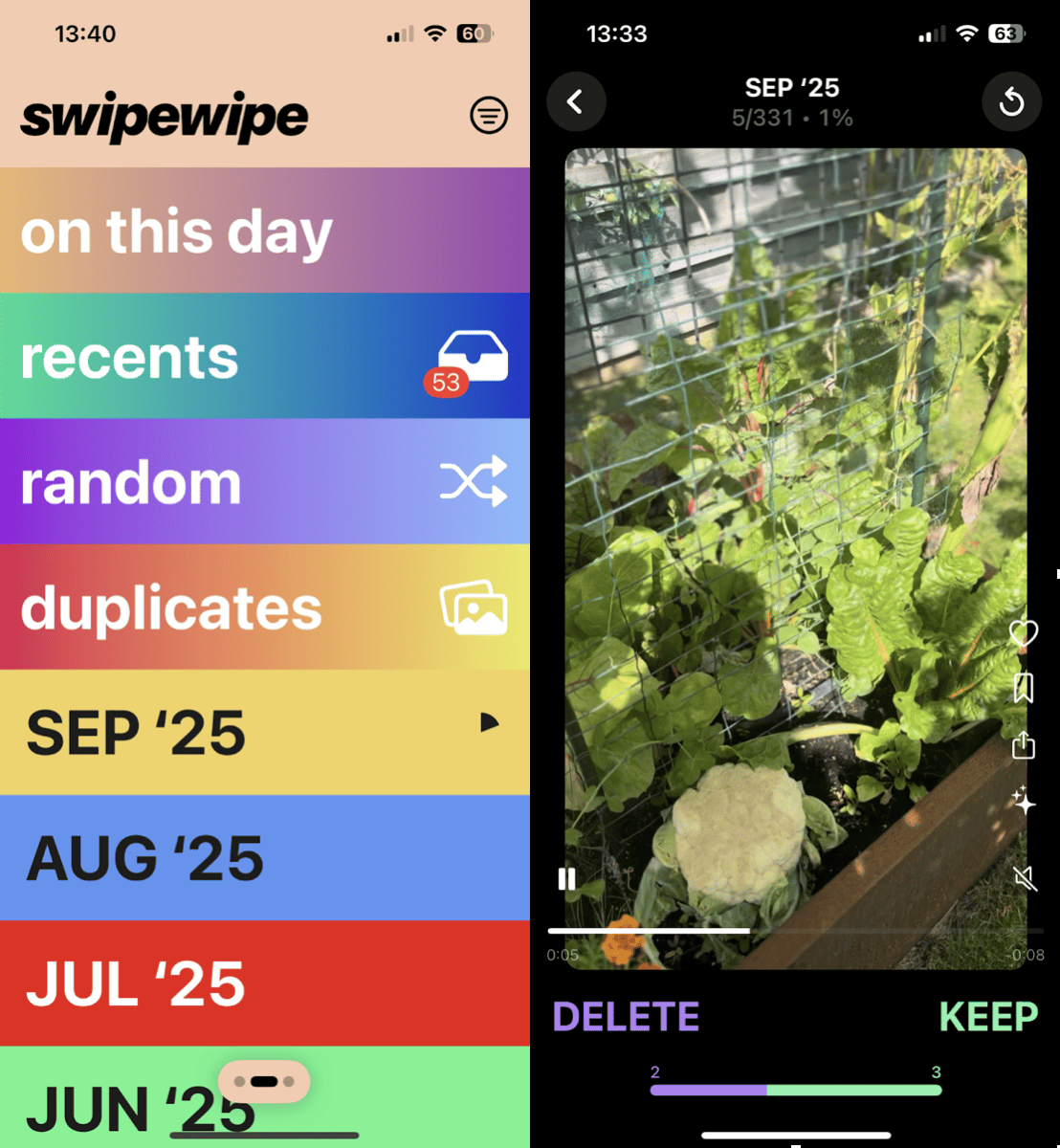This screenshot has width=1060, height=1148.
Task: Undo the last swipe action
Action: [x=1011, y=101]
